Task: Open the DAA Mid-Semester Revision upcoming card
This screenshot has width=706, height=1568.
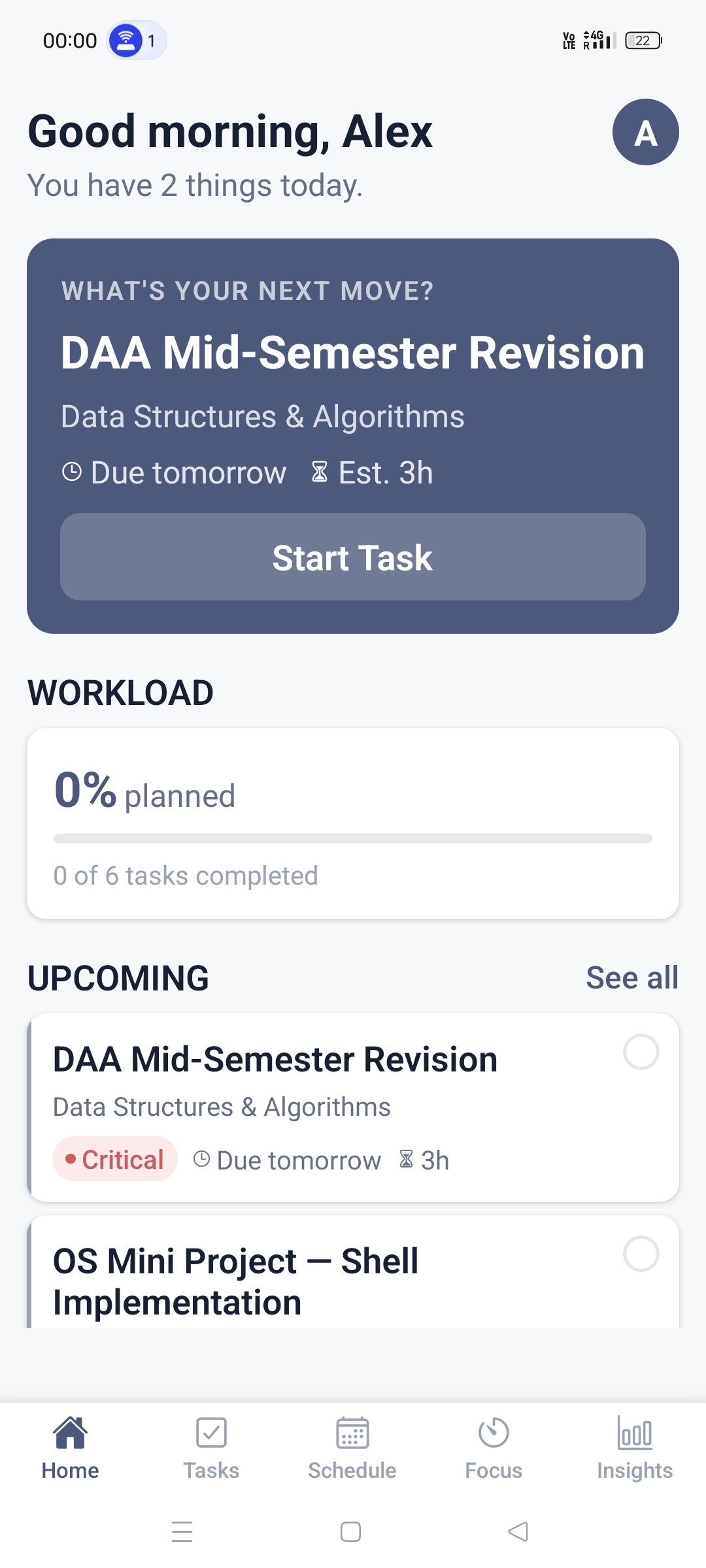Action: tap(353, 1107)
